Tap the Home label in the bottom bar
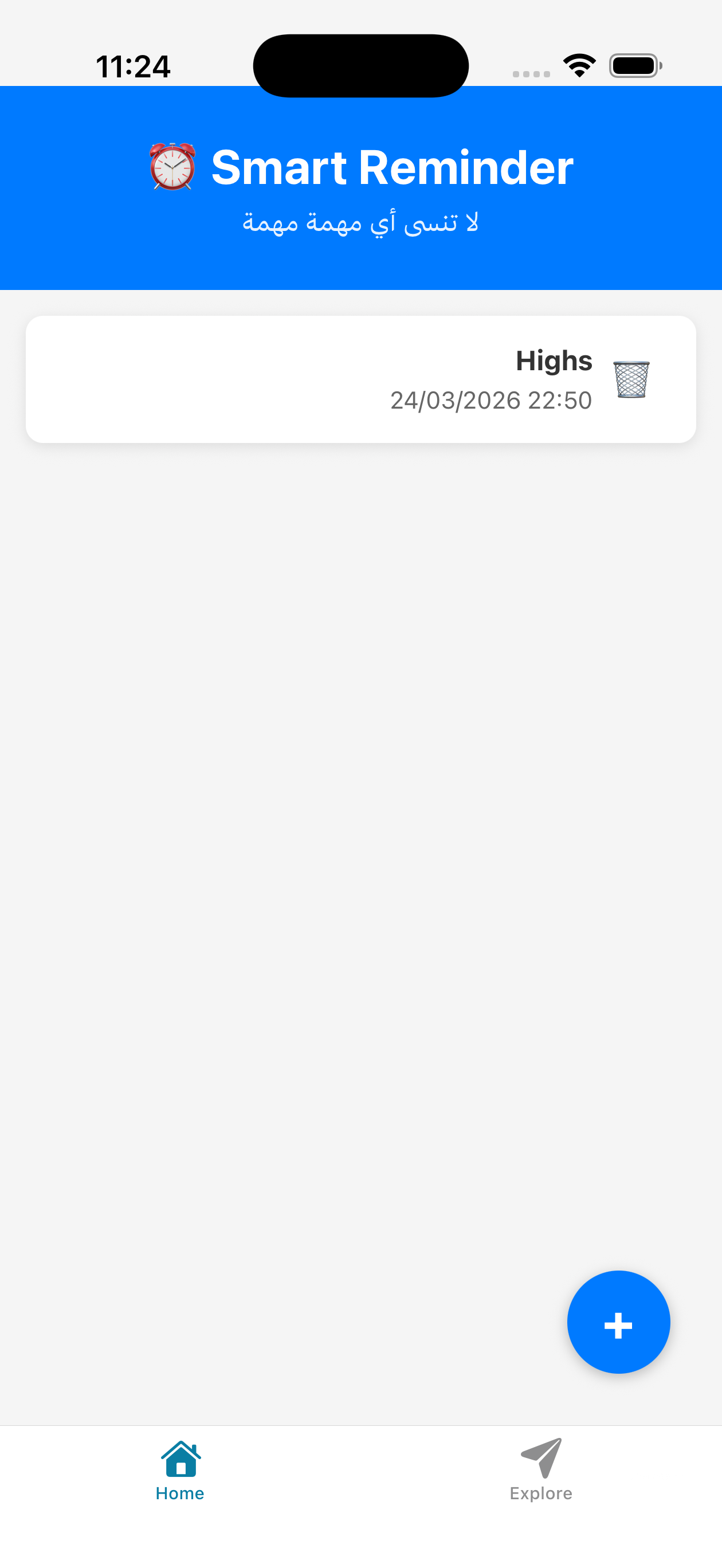Viewport: 722px width, 1568px height. (179, 1493)
